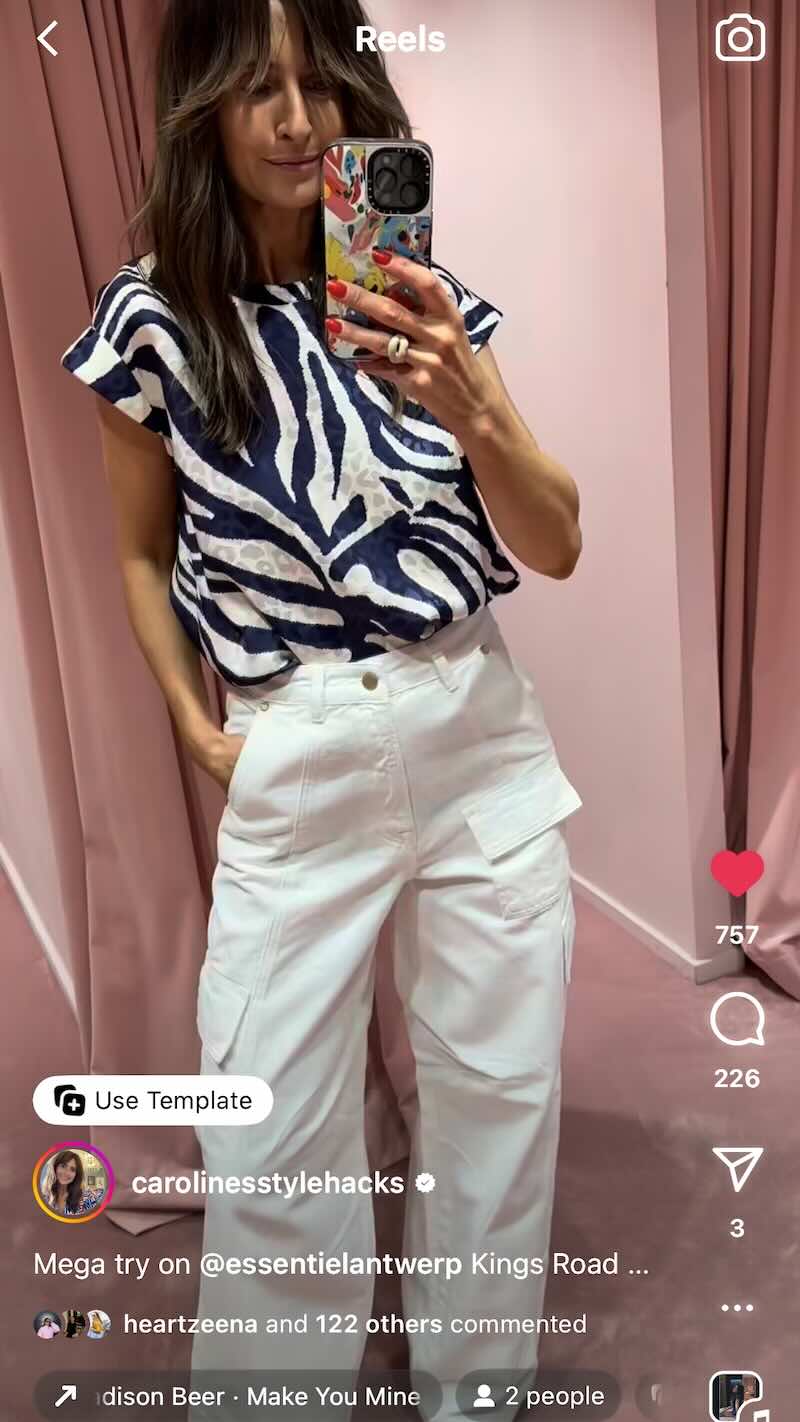This screenshot has height=1422, width=800.
Task: Show the 2 people tagged
Action: [538, 1396]
